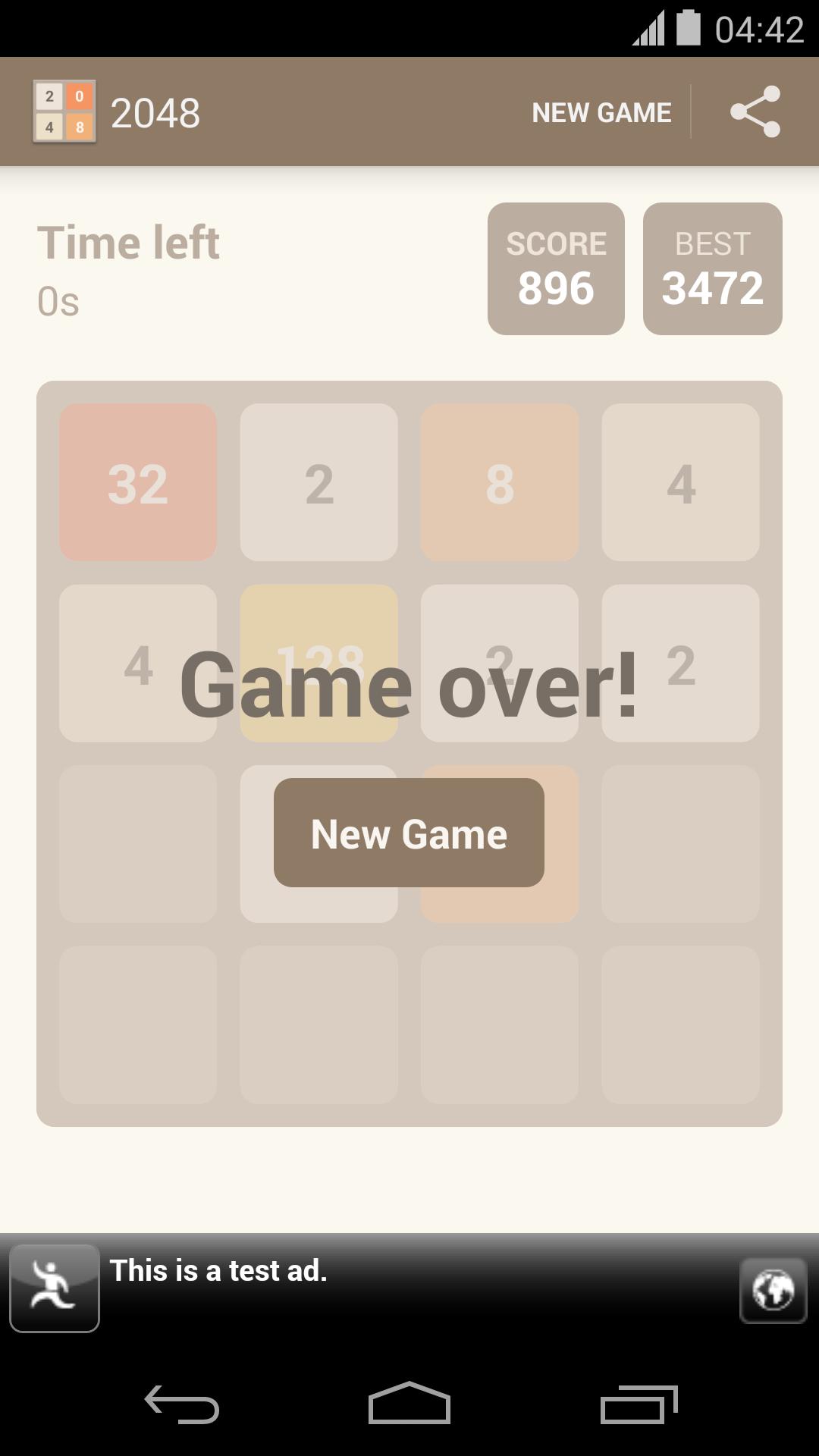Open the recent apps overview
819x1456 pixels.
point(639,1404)
